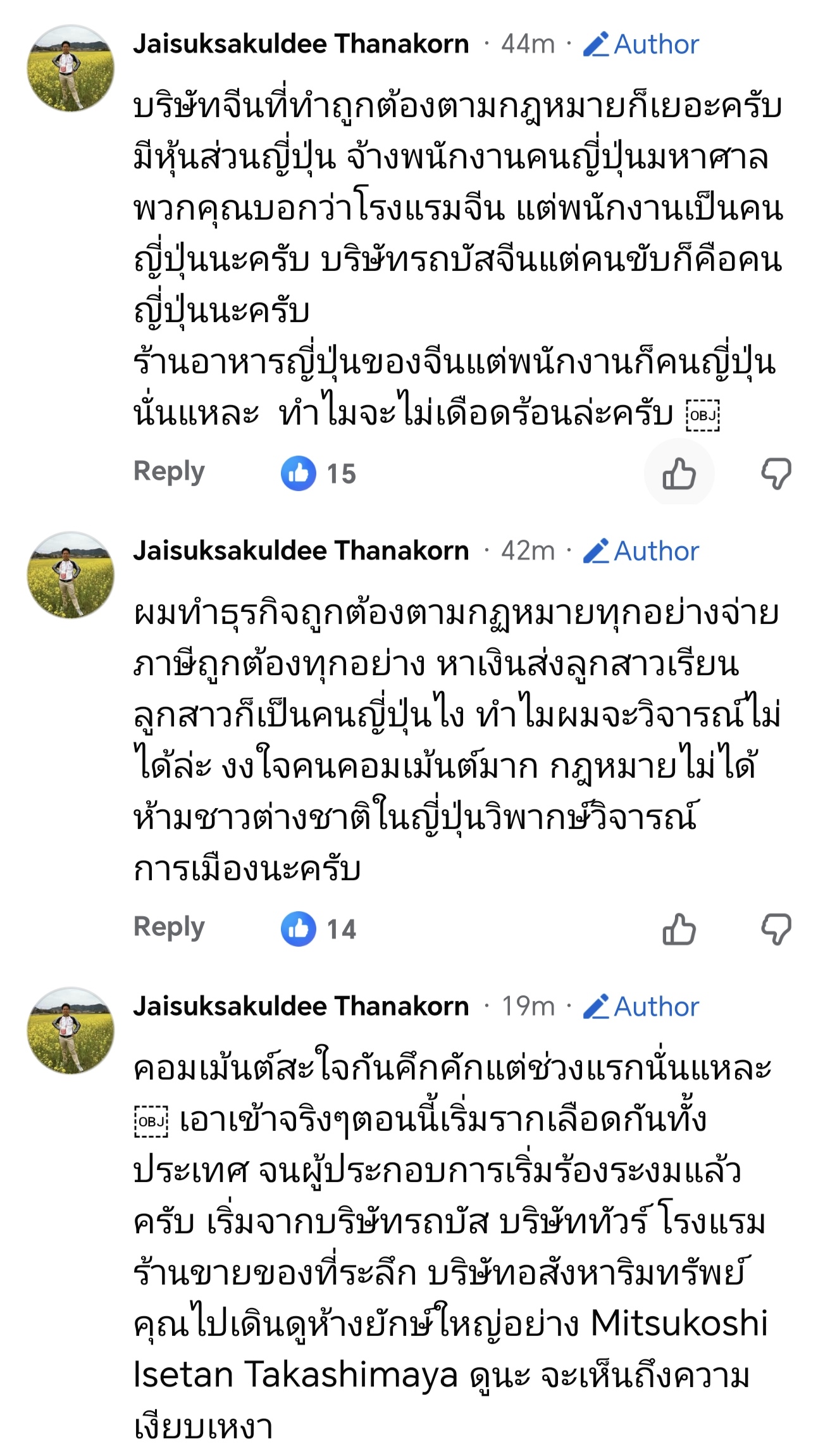Reply to the comment posted 42m ago
Viewport: 830px width, 1456px height.
coord(169,928)
